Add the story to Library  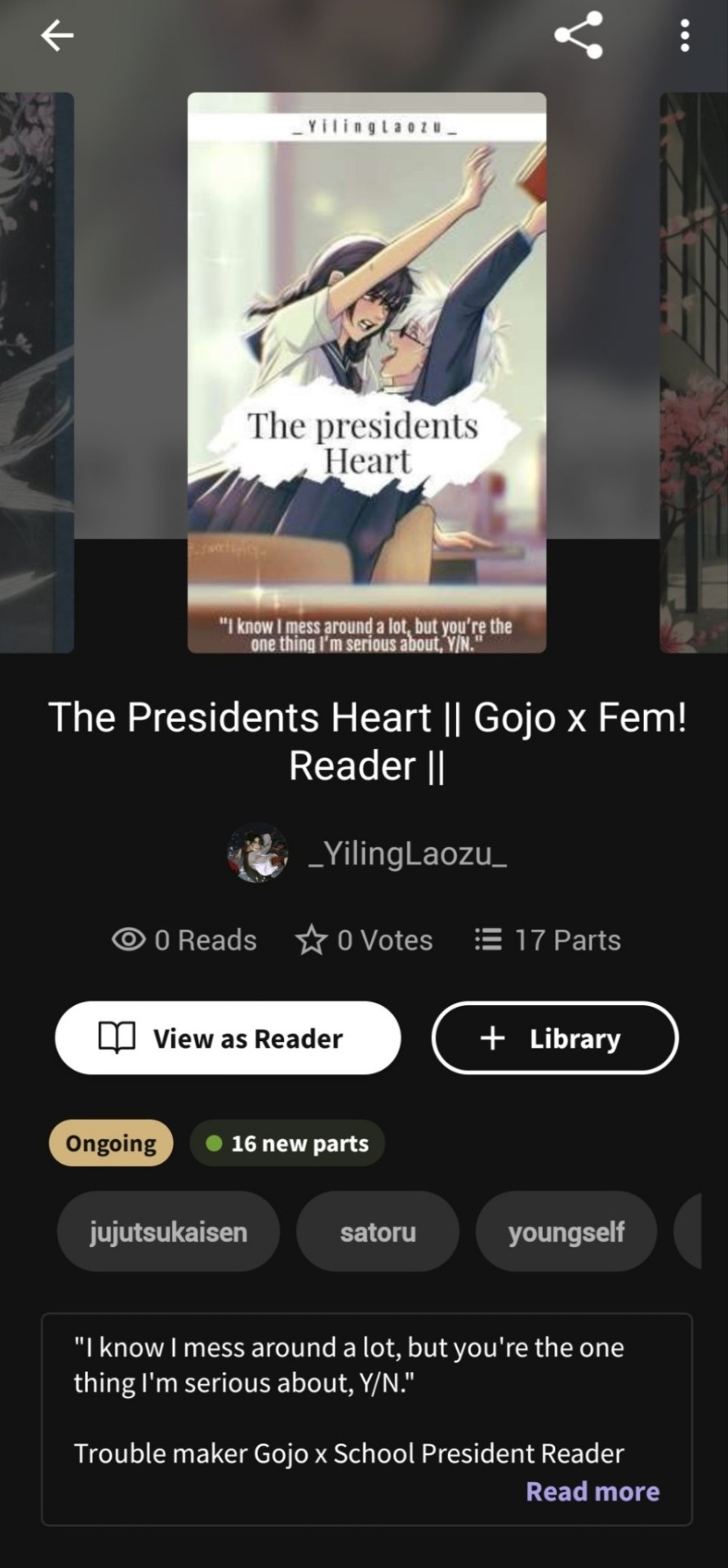554,1038
